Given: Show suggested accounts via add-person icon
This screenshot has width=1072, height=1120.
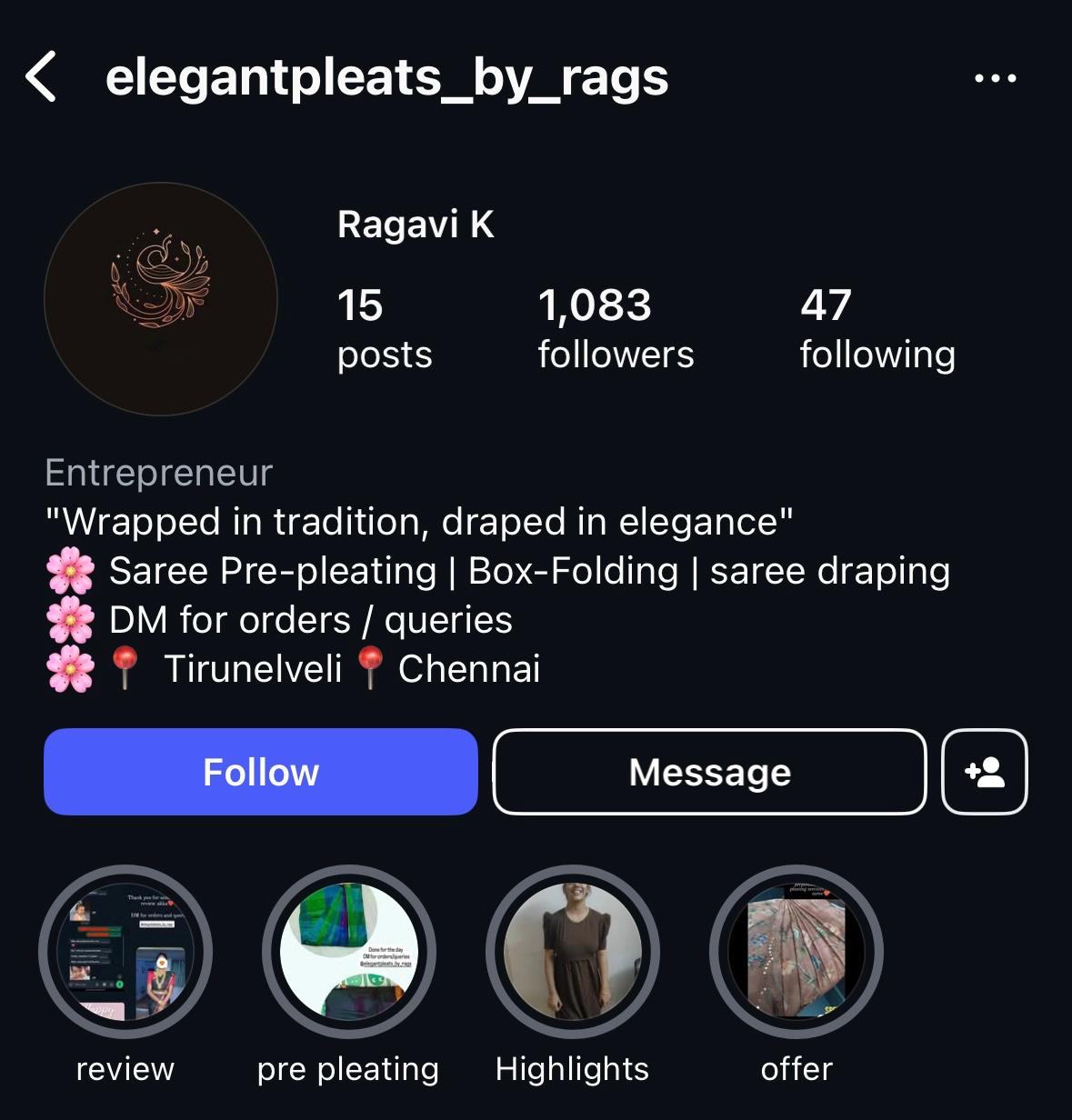Looking at the screenshot, I should (x=985, y=772).
